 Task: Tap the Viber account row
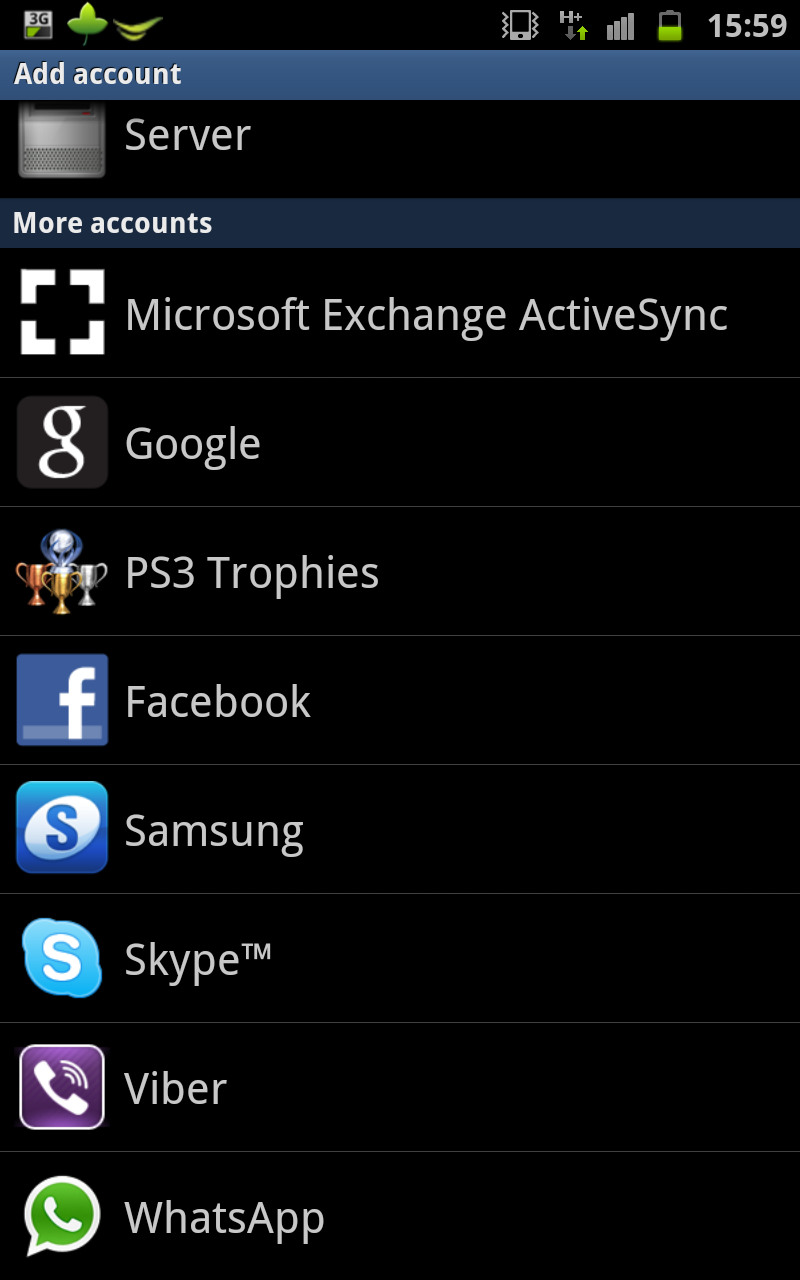pyautogui.click(x=400, y=1088)
